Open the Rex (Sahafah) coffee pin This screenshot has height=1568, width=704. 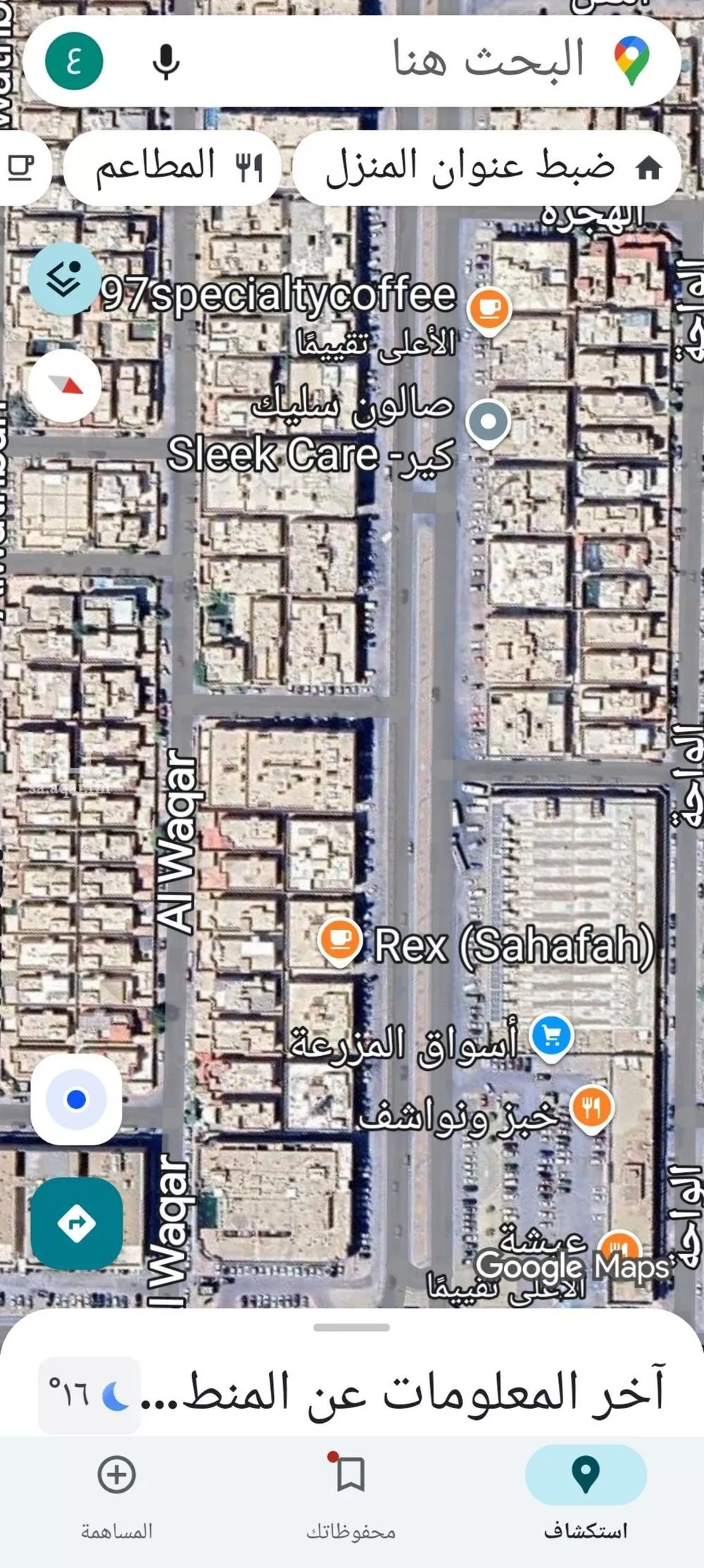tap(339, 940)
